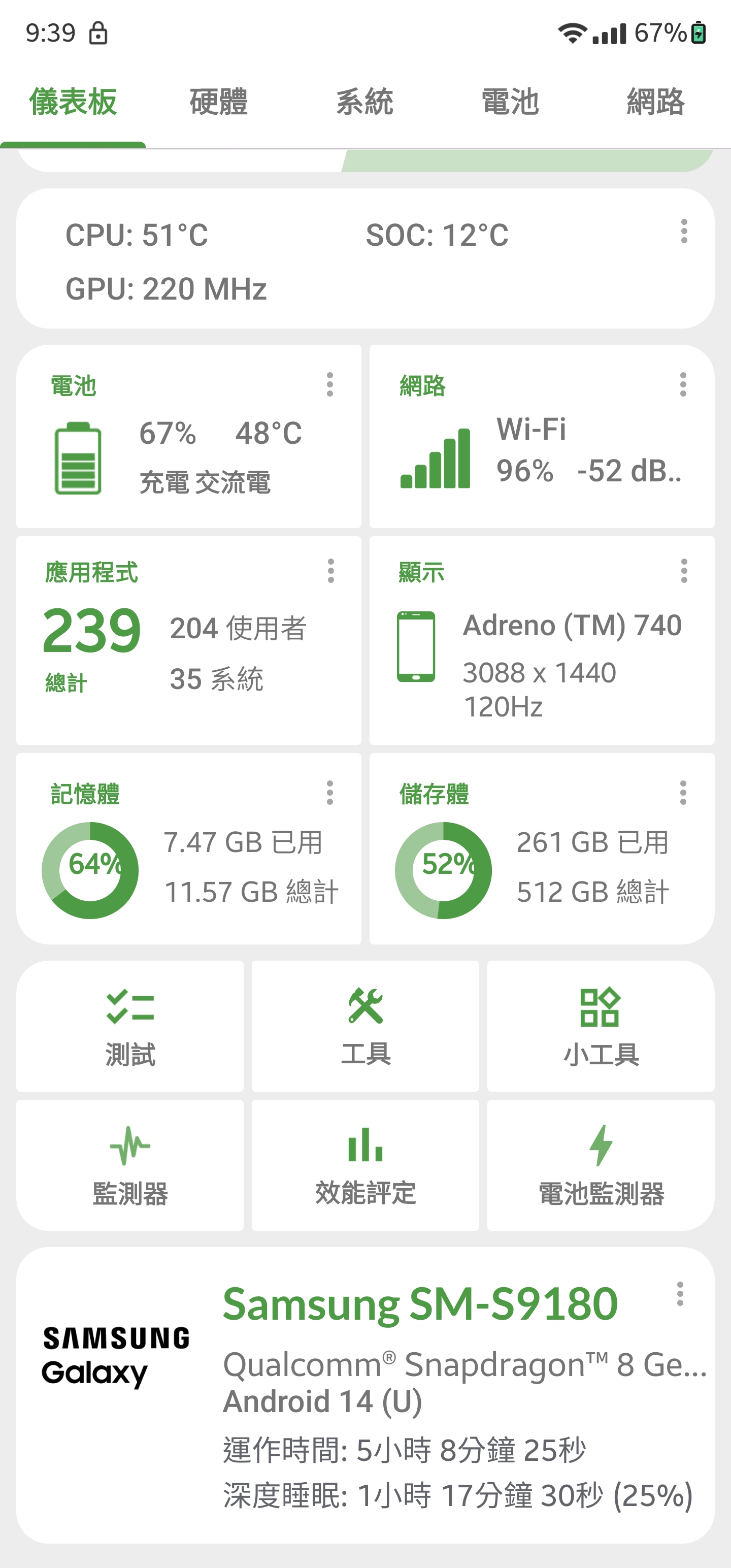The width and height of the screenshot is (731, 1568).
Task: Open the 應用程式 card showing 239 apps
Action: point(189,640)
